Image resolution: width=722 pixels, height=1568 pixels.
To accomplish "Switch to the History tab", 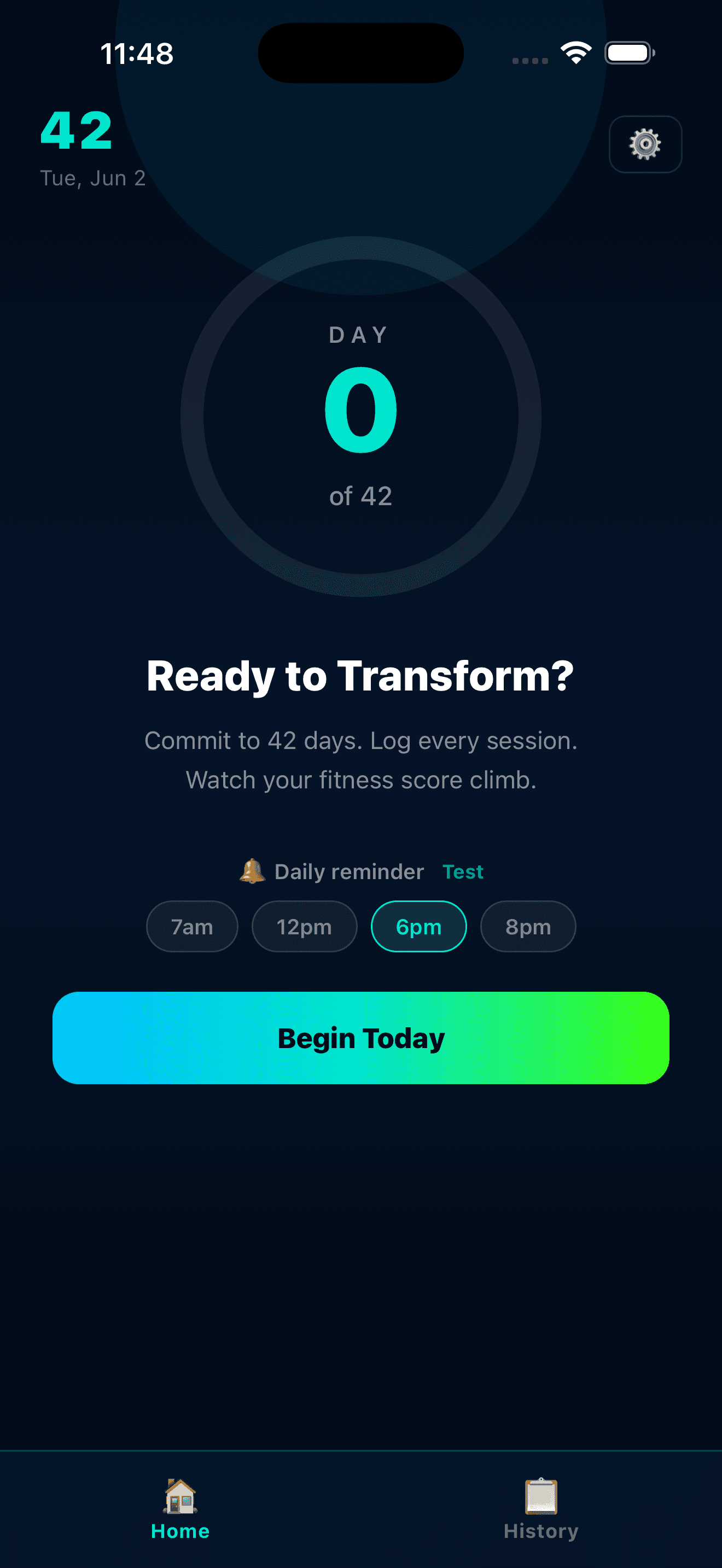I will (540, 1509).
